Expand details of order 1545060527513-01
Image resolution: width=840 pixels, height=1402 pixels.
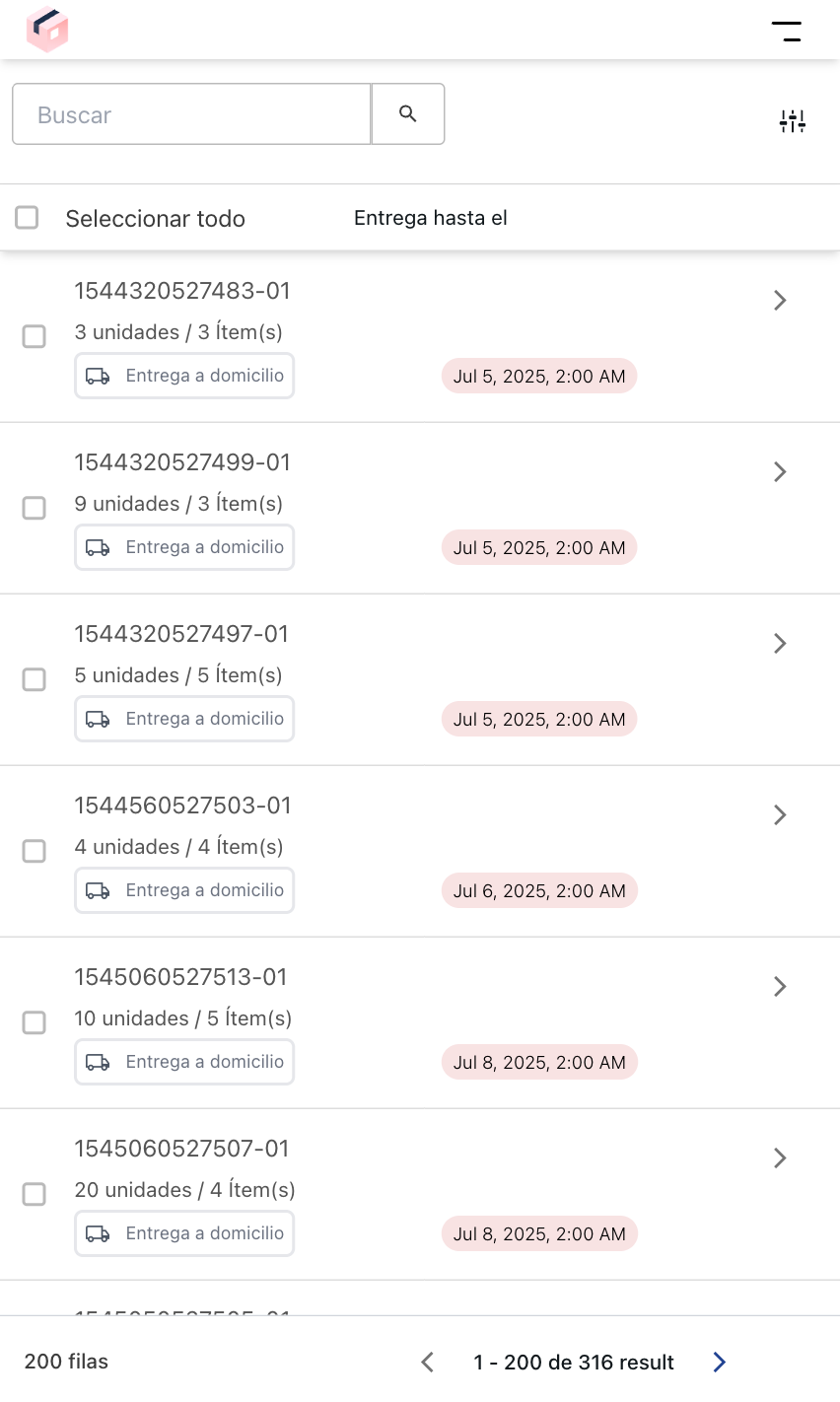[779, 987]
